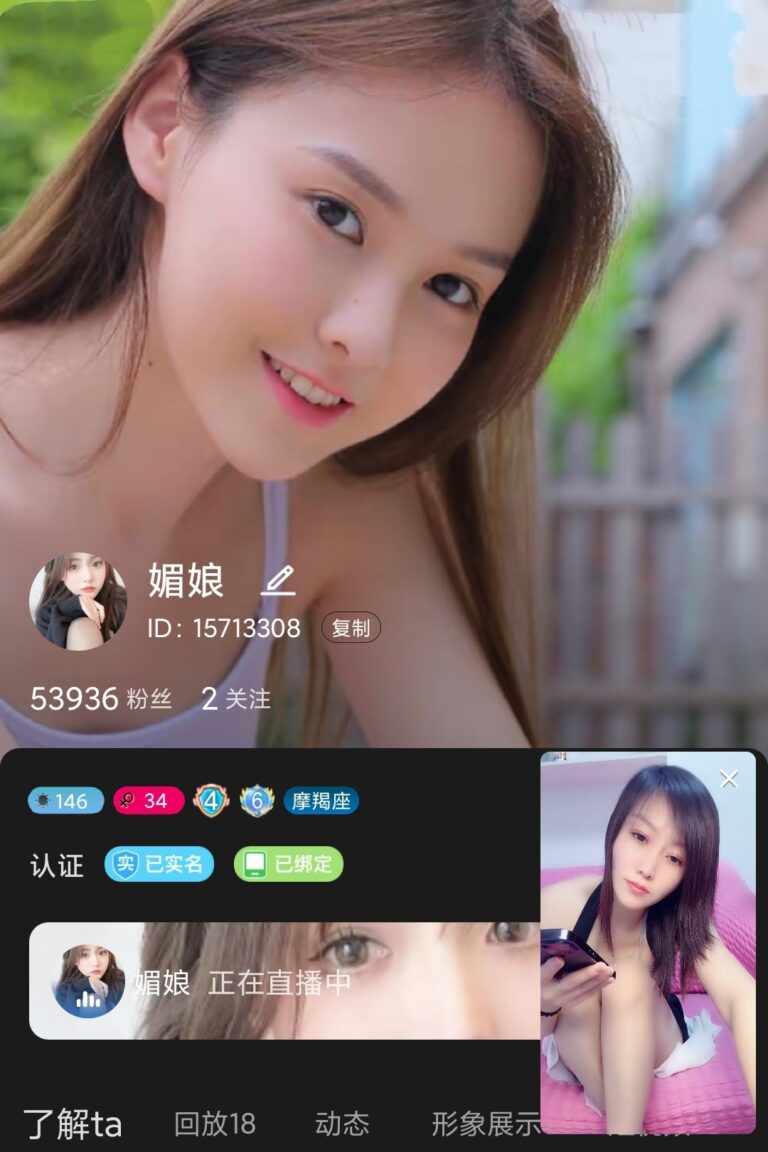
Task: Edit the nickname with the pencil icon
Action: pyautogui.click(x=278, y=580)
